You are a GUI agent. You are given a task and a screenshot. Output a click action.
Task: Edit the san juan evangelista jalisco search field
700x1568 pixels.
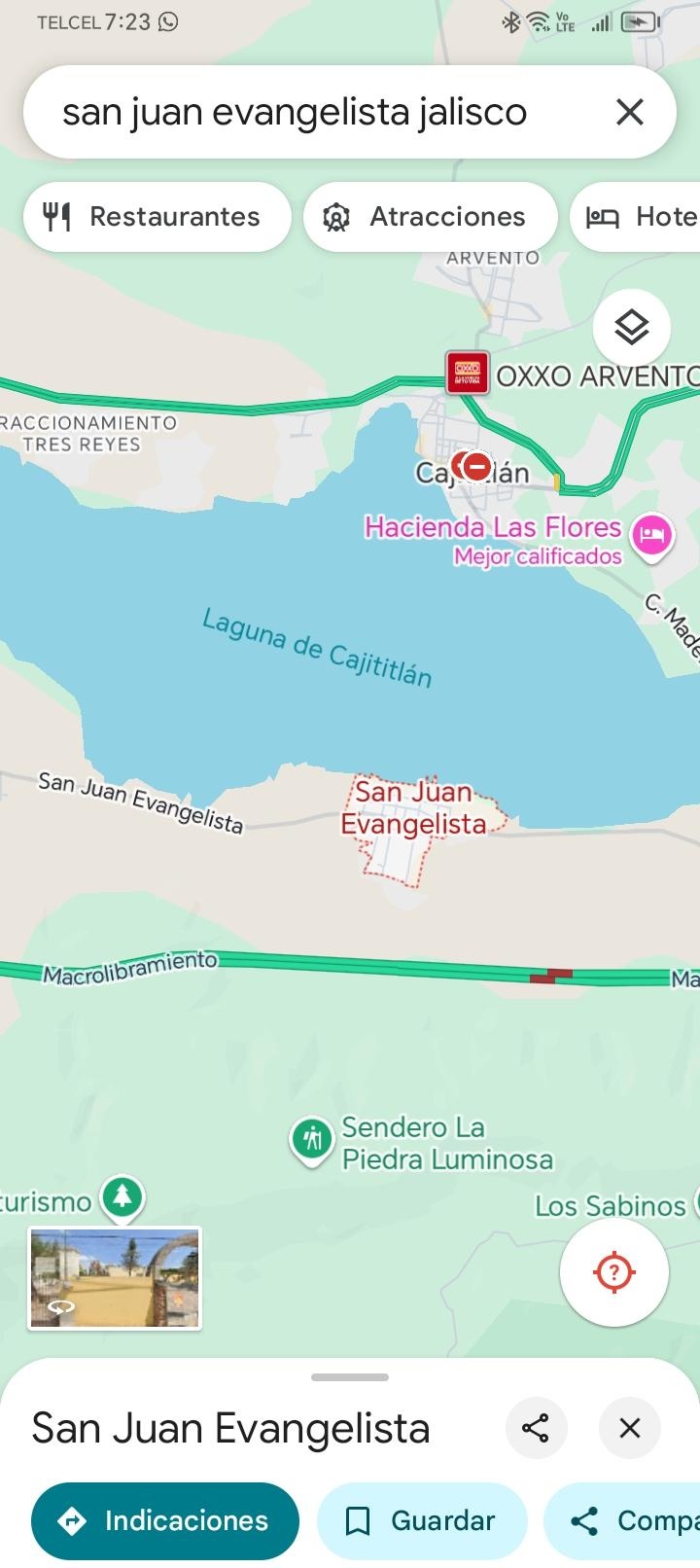point(321,112)
